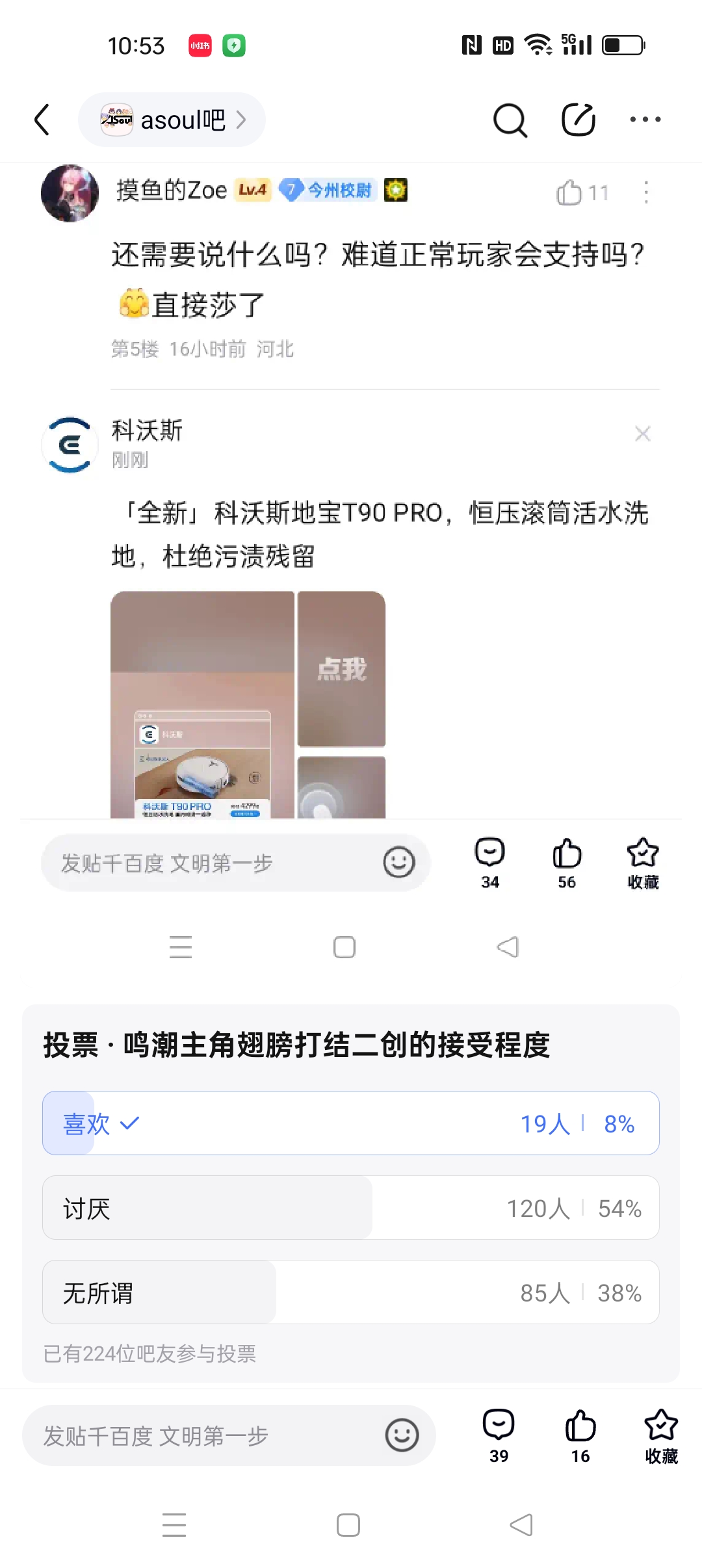The width and height of the screenshot is (702, 1568).
Task: View 摸鱼的Zoe's profile avatar
Action: point(70,193)
